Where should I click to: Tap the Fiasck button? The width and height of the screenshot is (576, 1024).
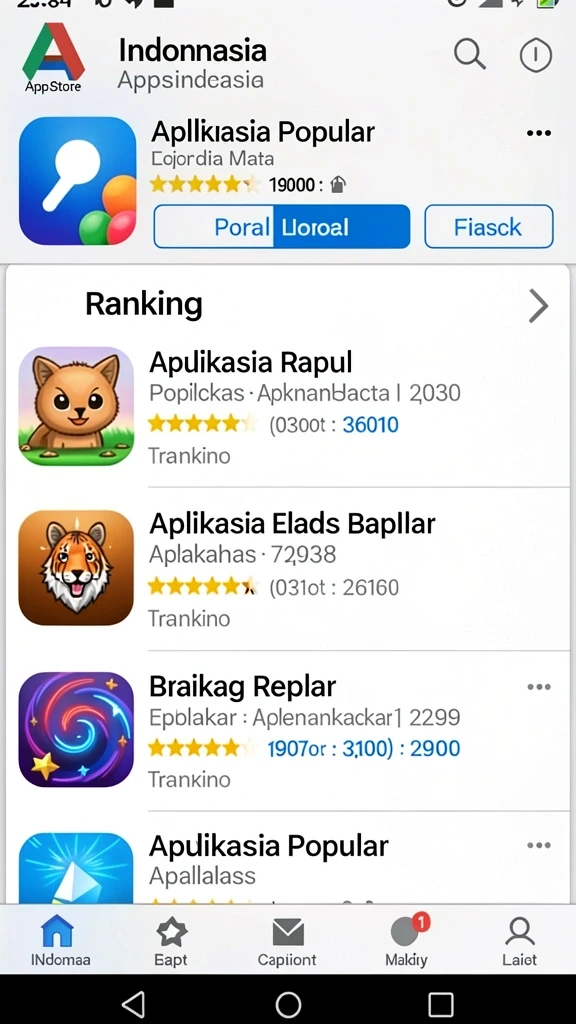tap(488, 227)
